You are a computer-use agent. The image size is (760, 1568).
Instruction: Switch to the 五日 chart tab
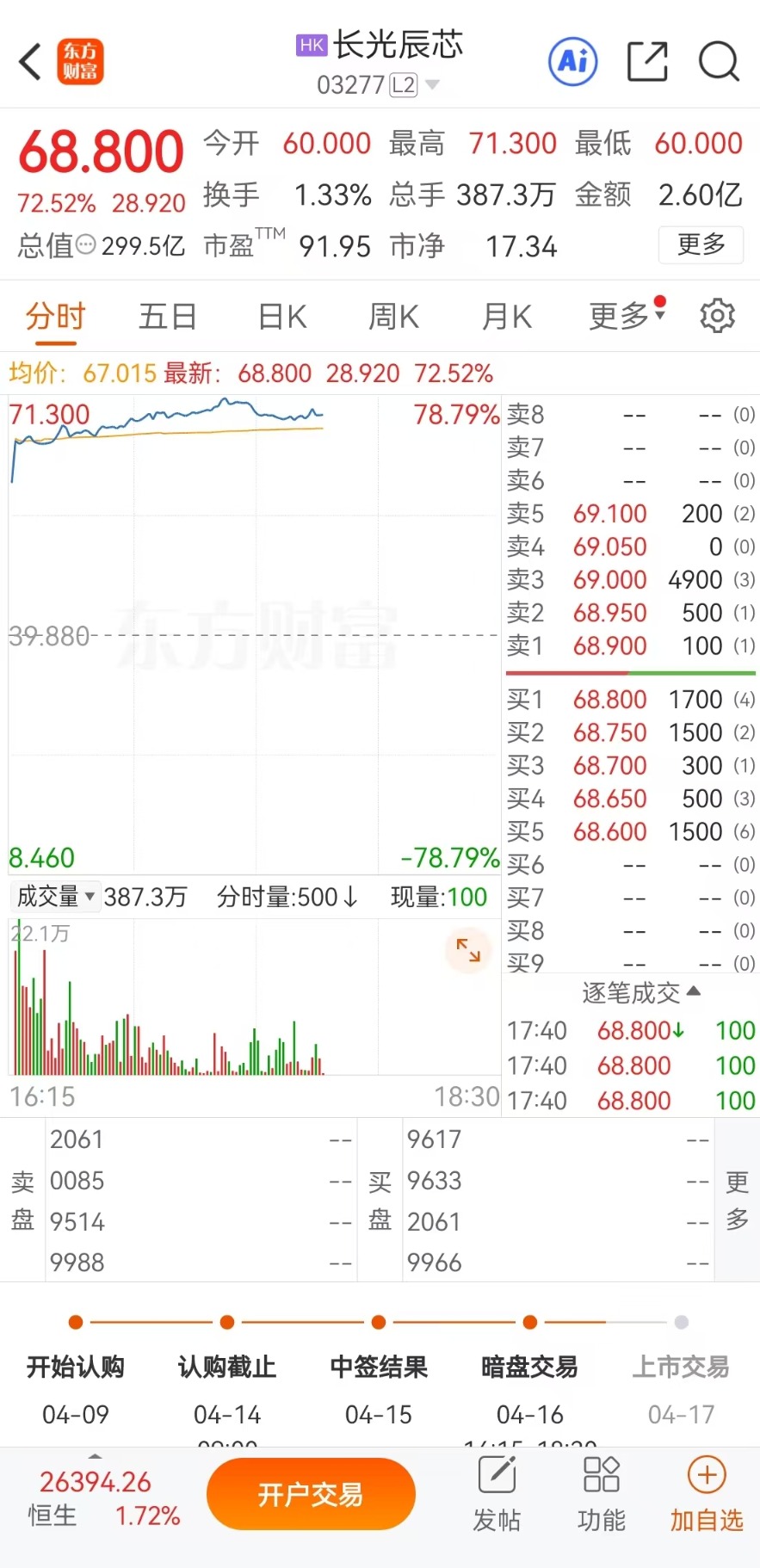[x=168, y=317]
